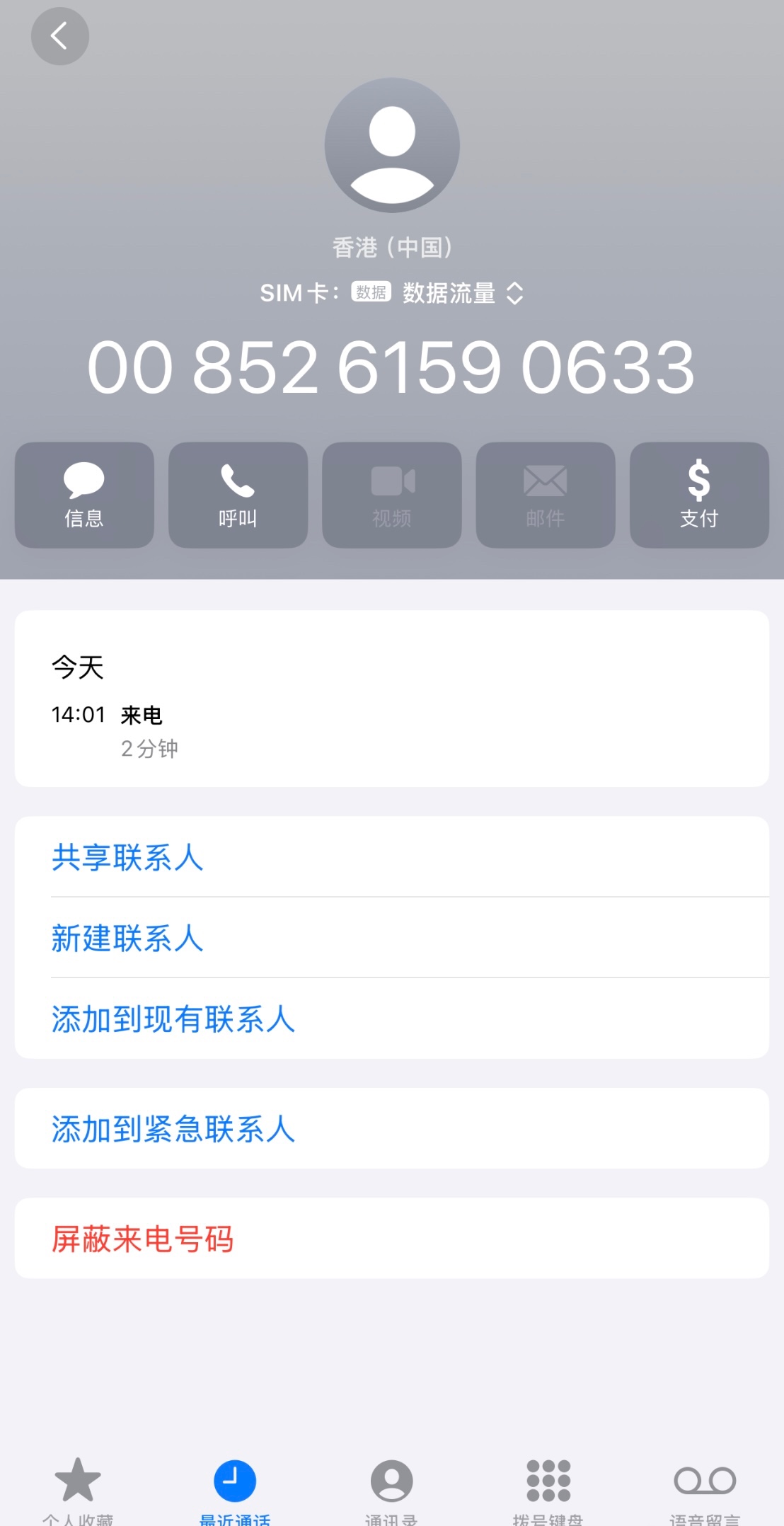Open the 最近通话 recents tab
Image resolution: width=784 pixels, height=1526 pixels.
(x=235, y=1488)
